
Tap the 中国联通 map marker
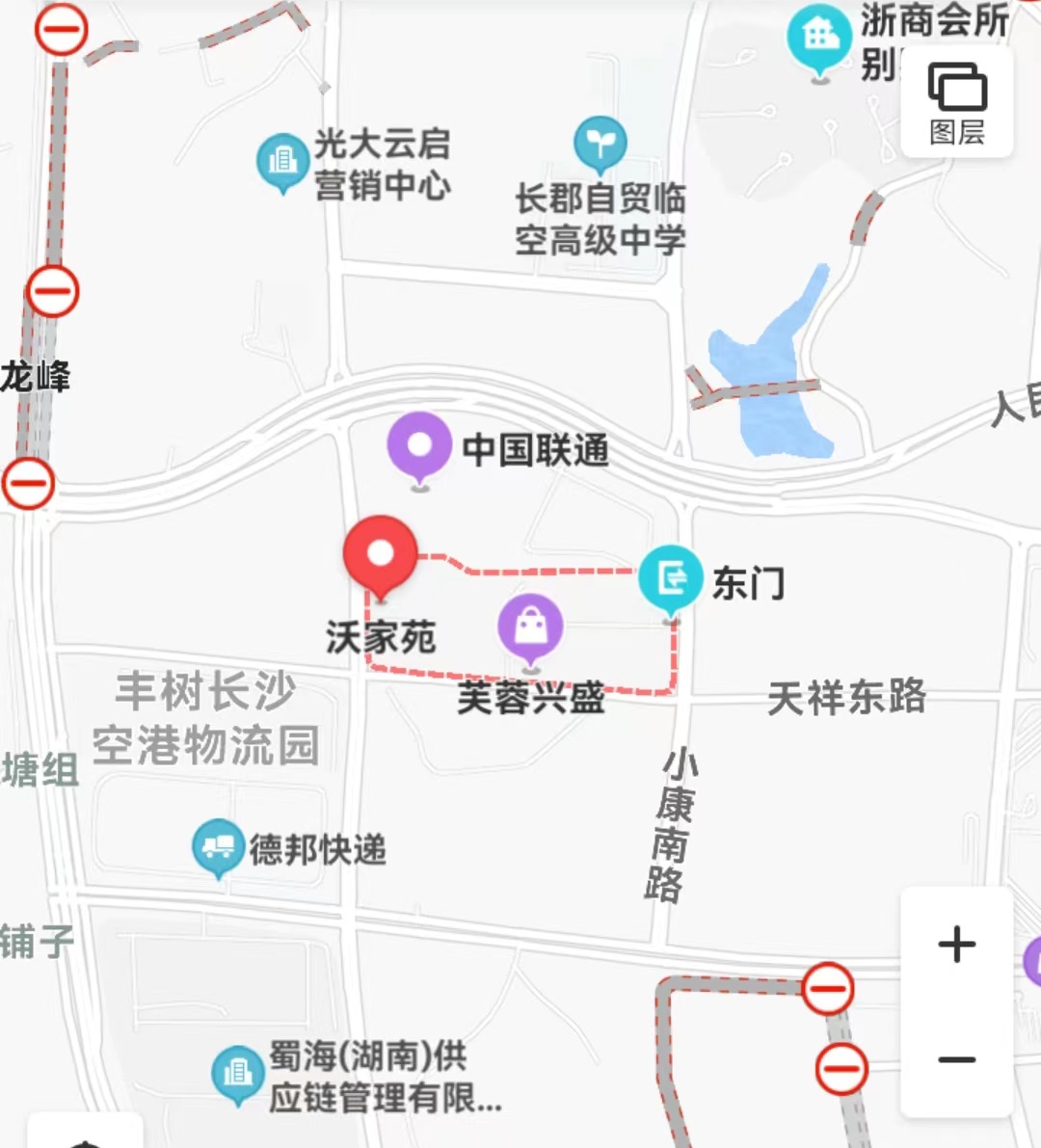click(419, 445)
